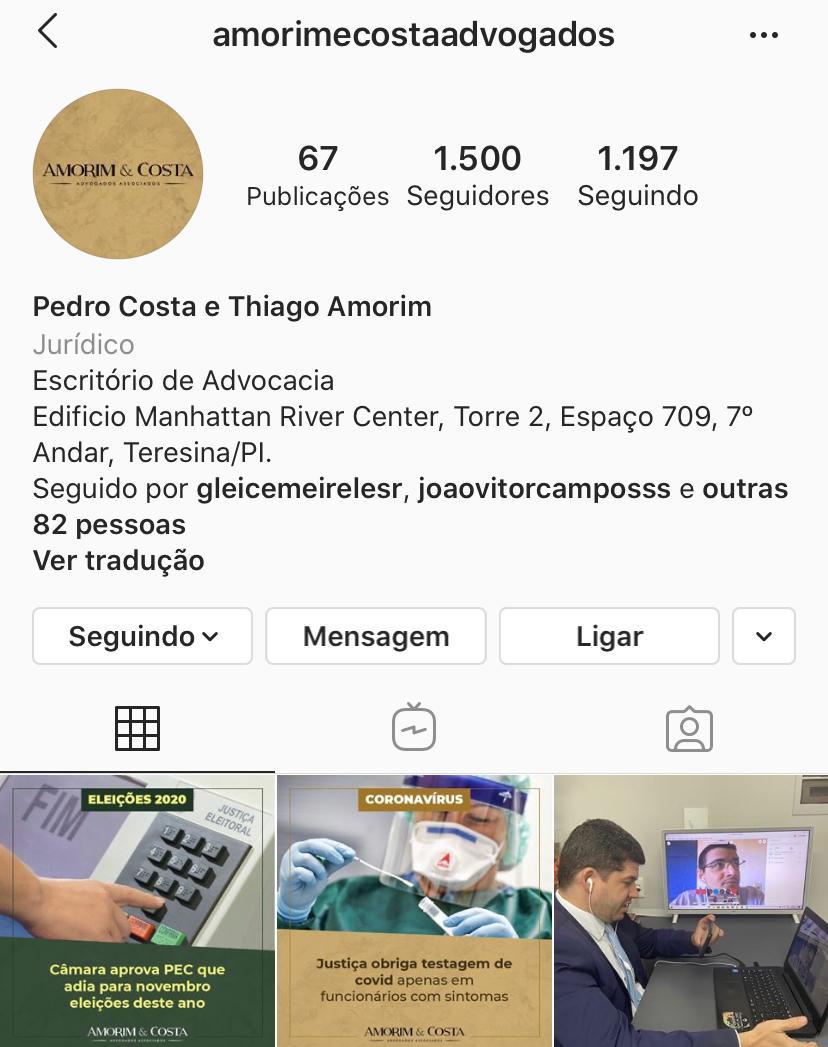Open the Eleições 2020 post

[x=137, y=910]
